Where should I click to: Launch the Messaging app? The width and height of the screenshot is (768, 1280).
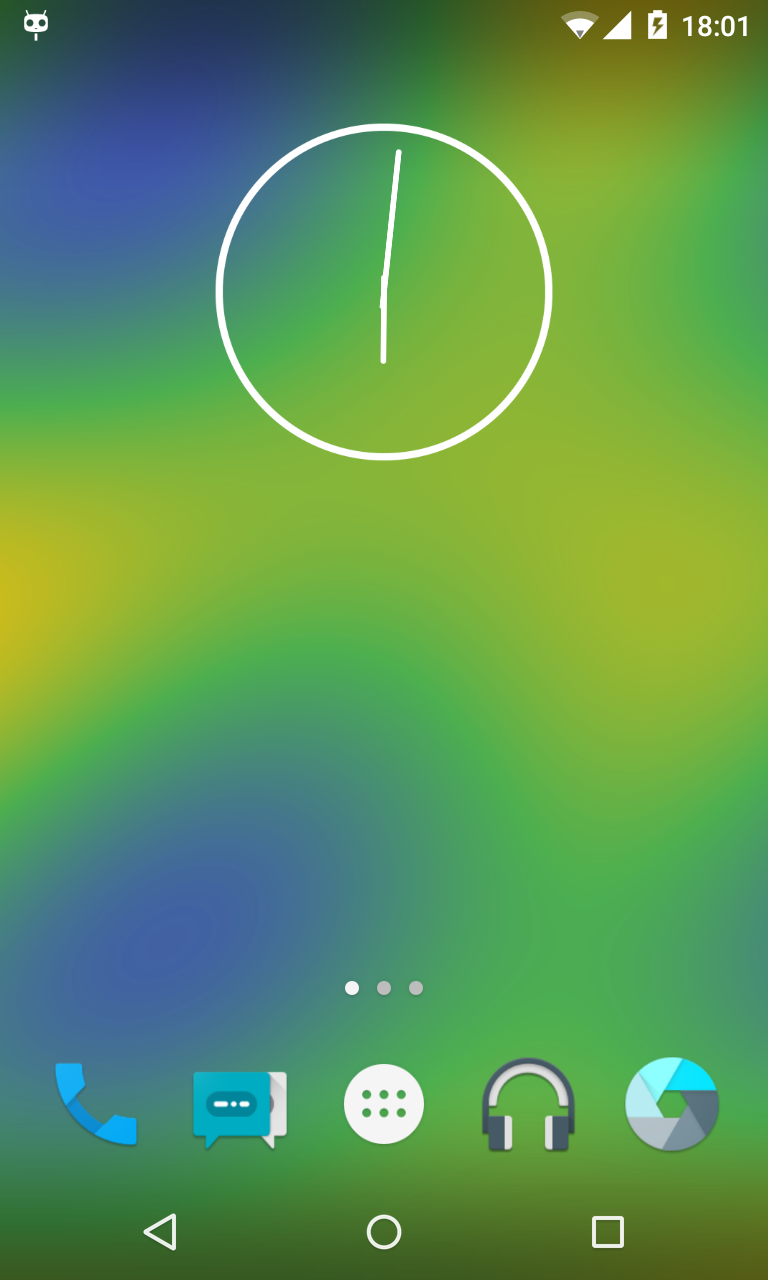point(240,1106)
